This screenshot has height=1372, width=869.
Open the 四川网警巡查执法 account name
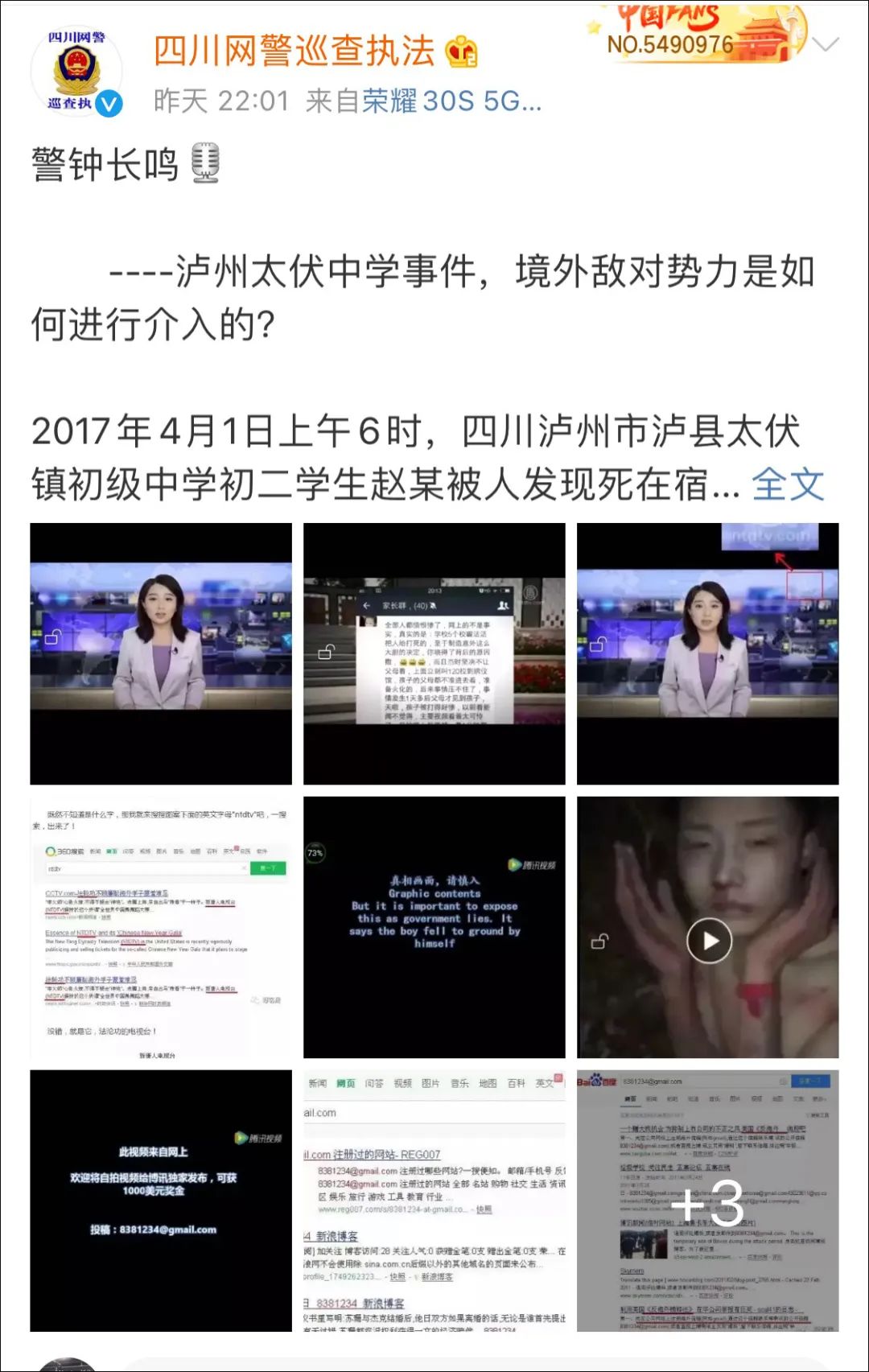coord(294,52)
